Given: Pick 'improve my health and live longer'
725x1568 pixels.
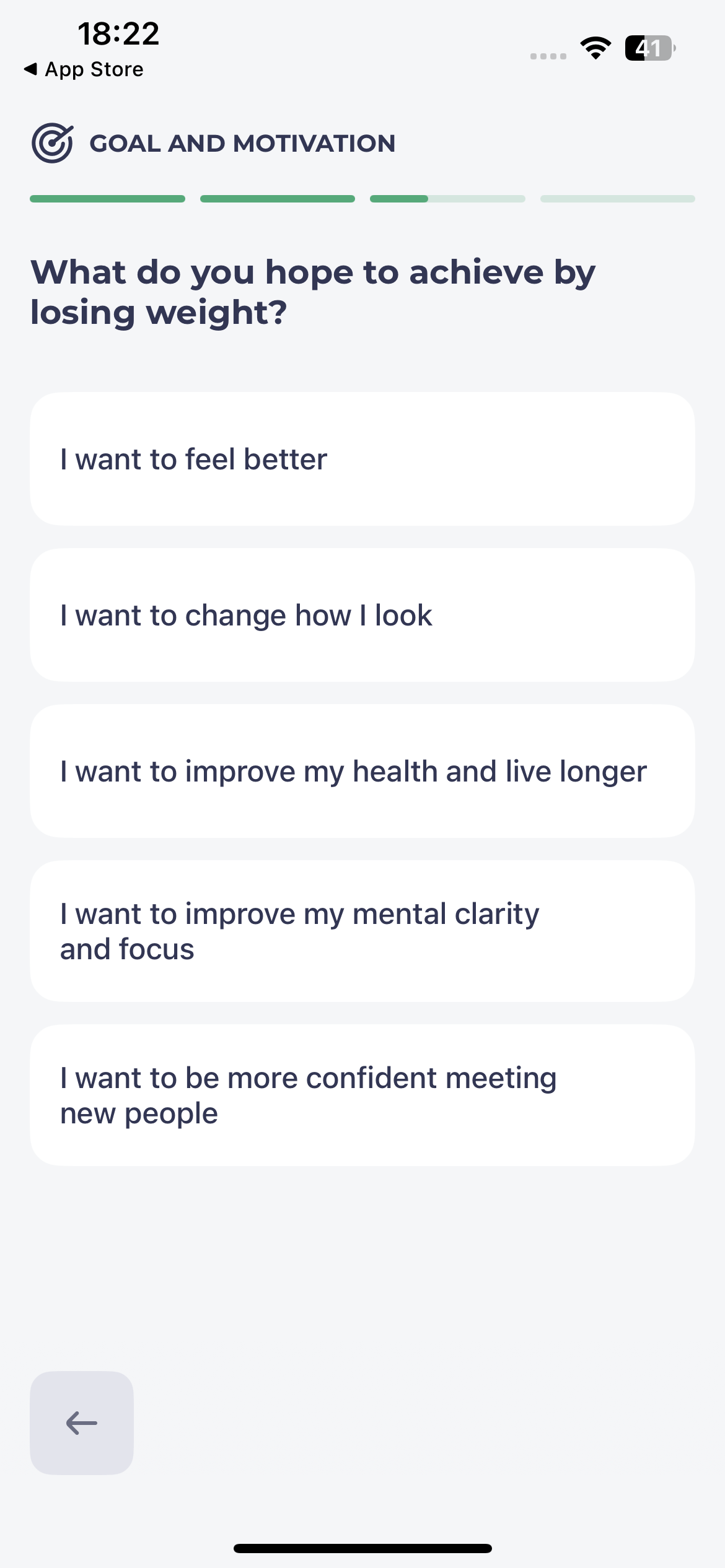Looking at the screenshot, I should point(362,772).
